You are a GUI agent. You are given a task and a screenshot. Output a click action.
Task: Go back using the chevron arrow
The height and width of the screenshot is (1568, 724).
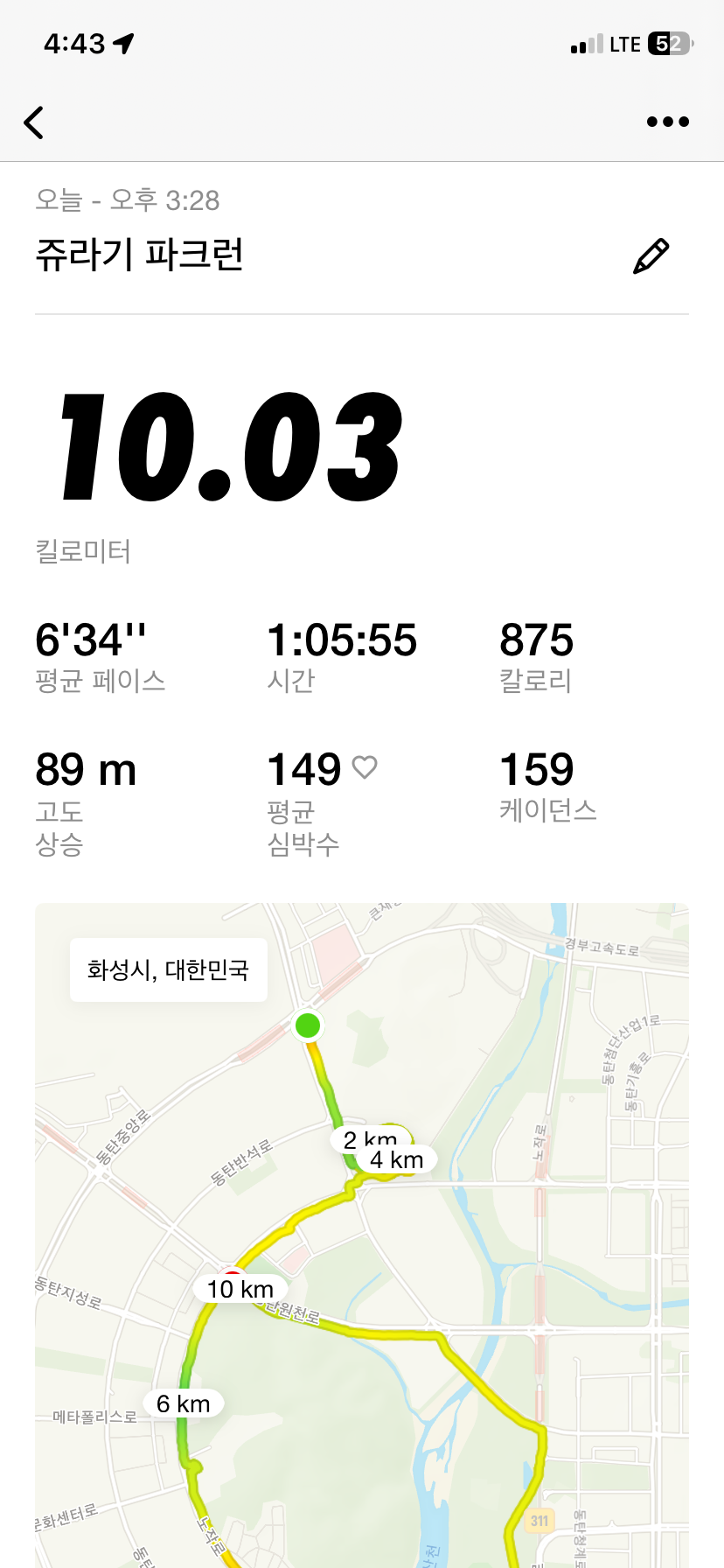[34, 122]
